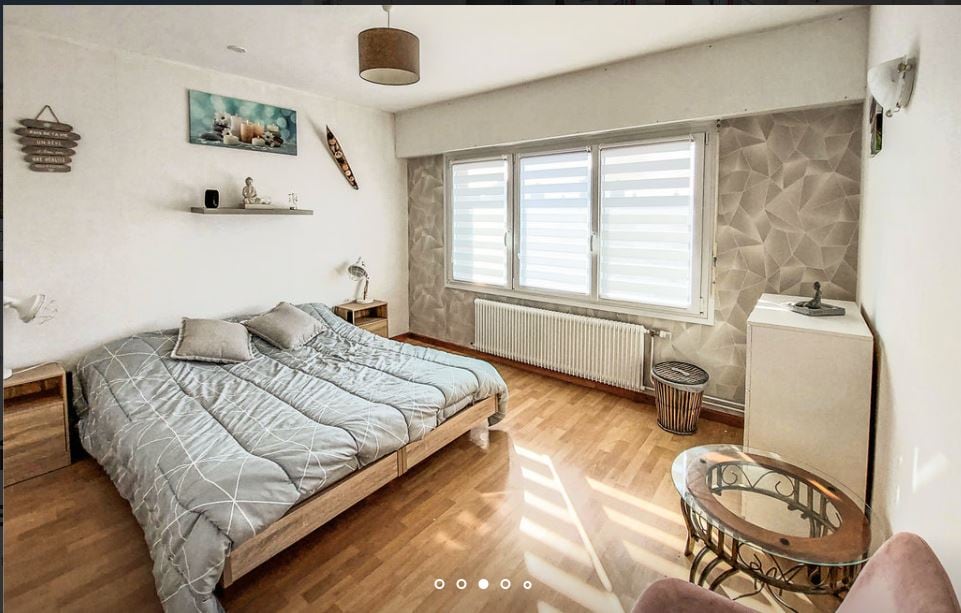Go to the last small carousel dot
This screenshot has width=961, height=613.
[527, 584]
